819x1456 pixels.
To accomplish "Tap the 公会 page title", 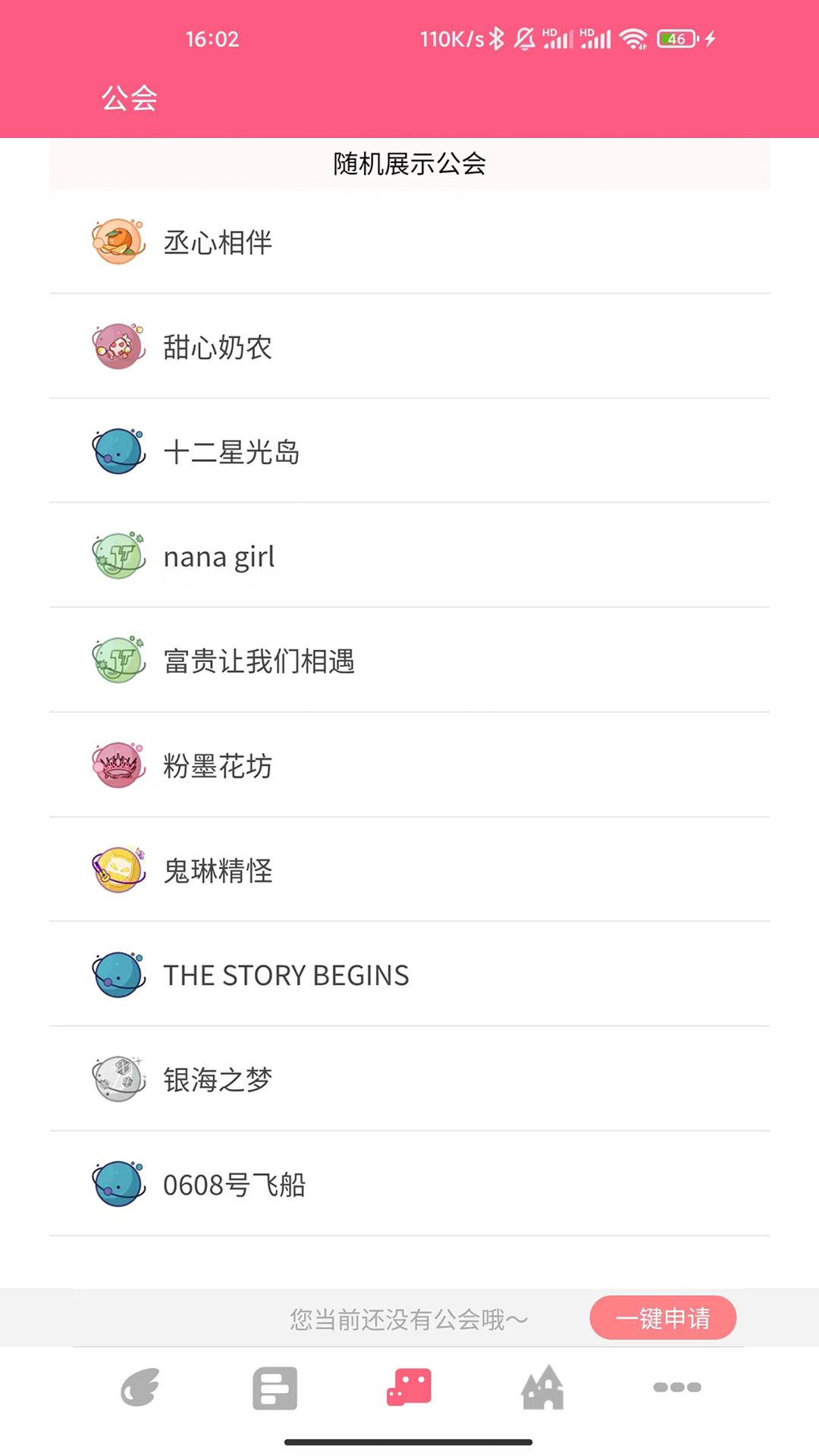I will click(128, 98).
